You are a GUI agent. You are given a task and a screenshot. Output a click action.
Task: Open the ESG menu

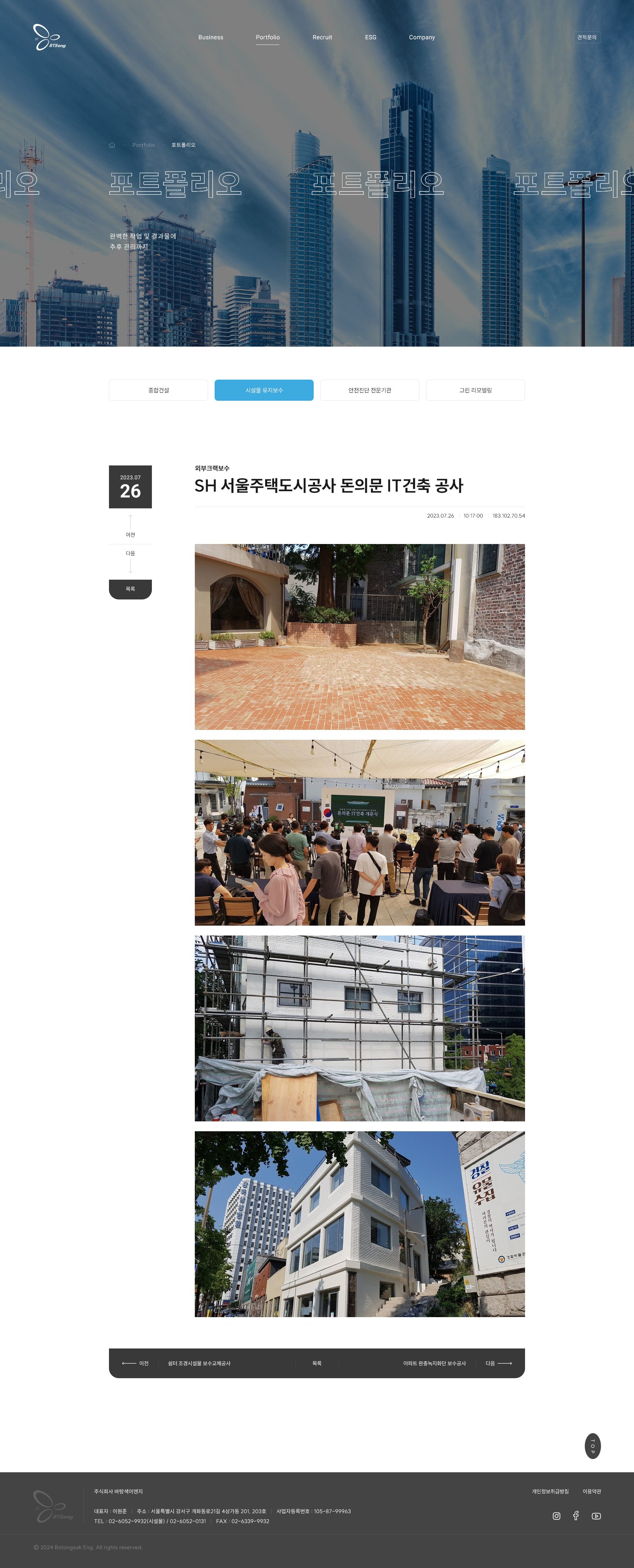coord(370,37)
